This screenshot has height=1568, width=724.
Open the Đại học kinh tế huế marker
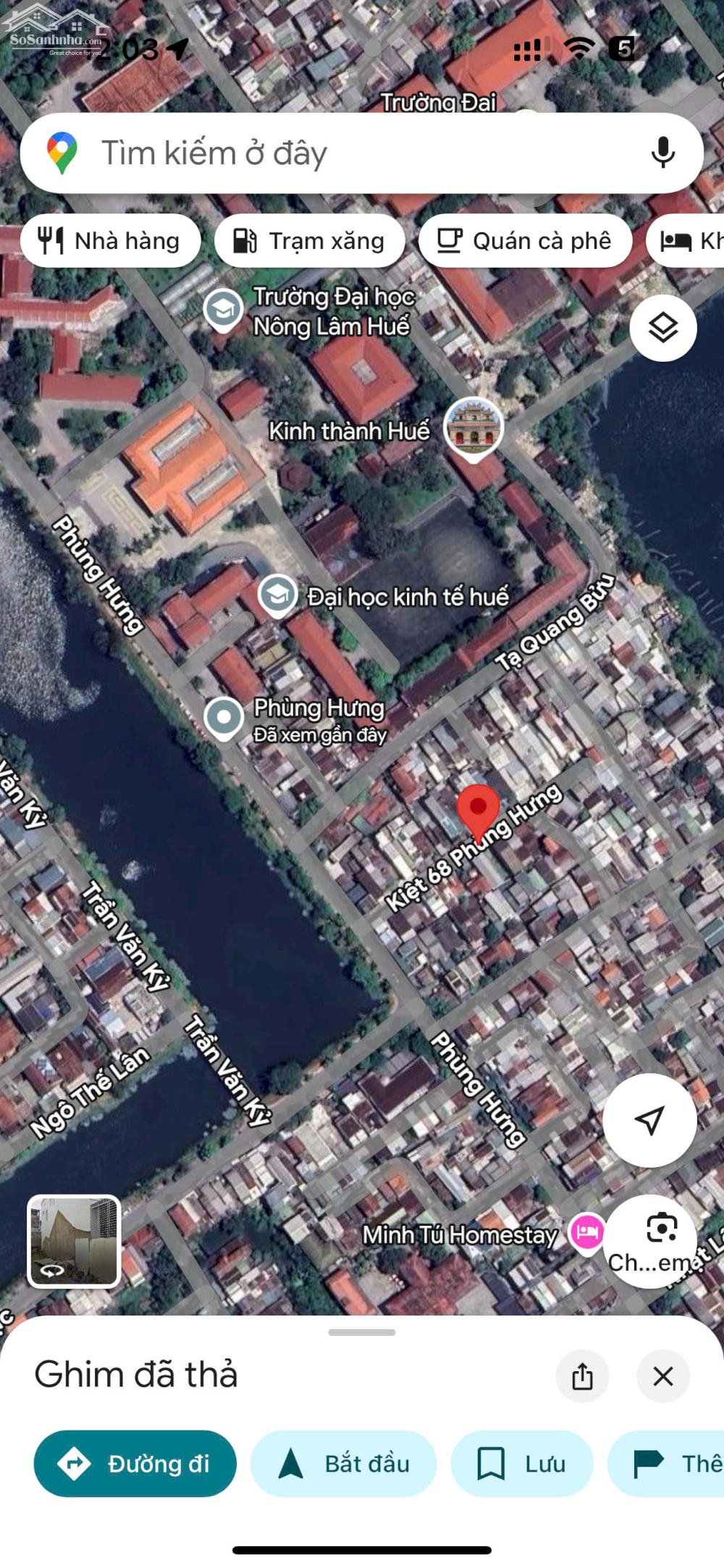tap(278, 596)
